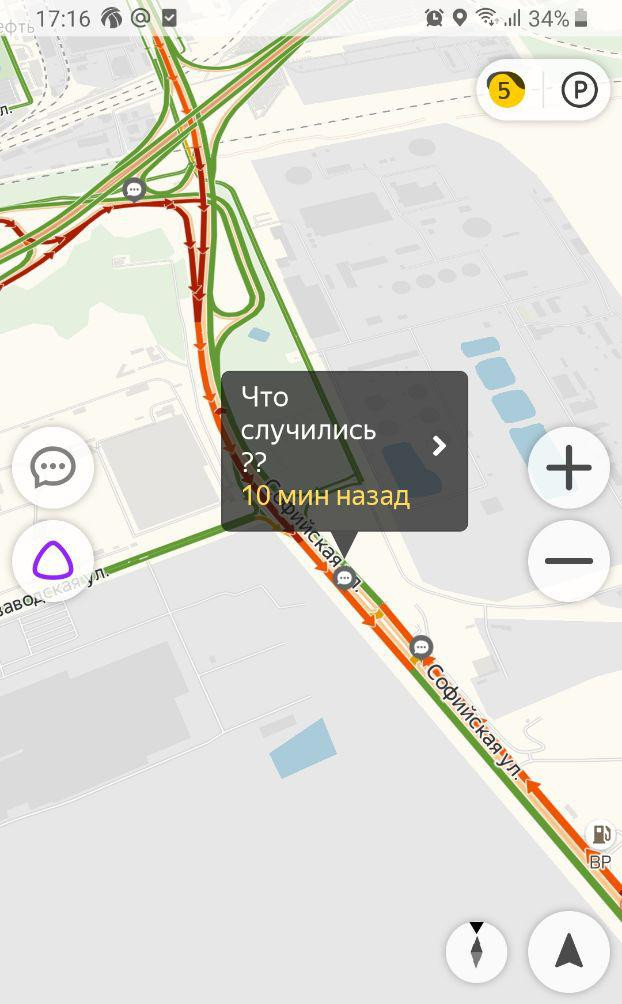Toggle the traffic level indicator showing 5
Screen dimensions: 622x1004
505,91
